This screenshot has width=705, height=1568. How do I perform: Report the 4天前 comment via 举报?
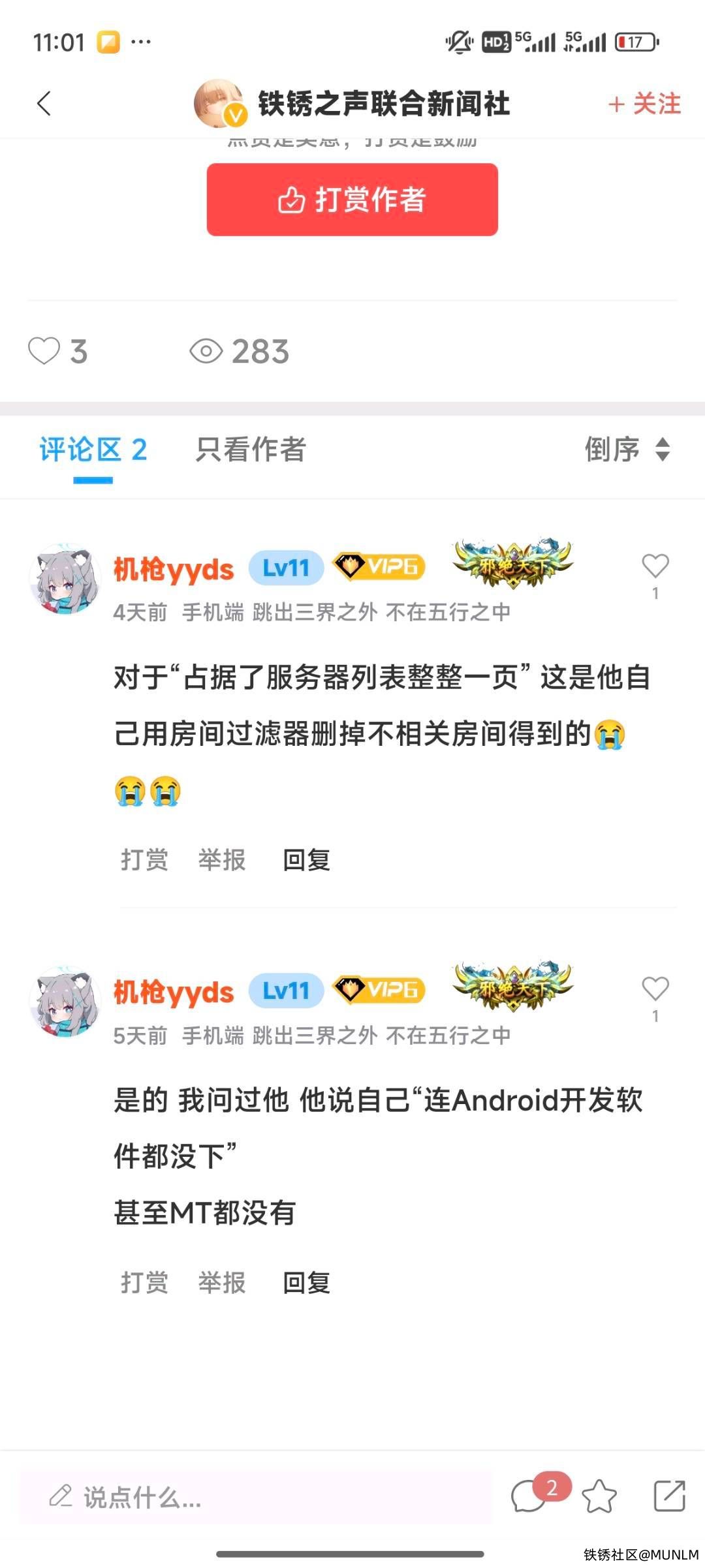222,860
